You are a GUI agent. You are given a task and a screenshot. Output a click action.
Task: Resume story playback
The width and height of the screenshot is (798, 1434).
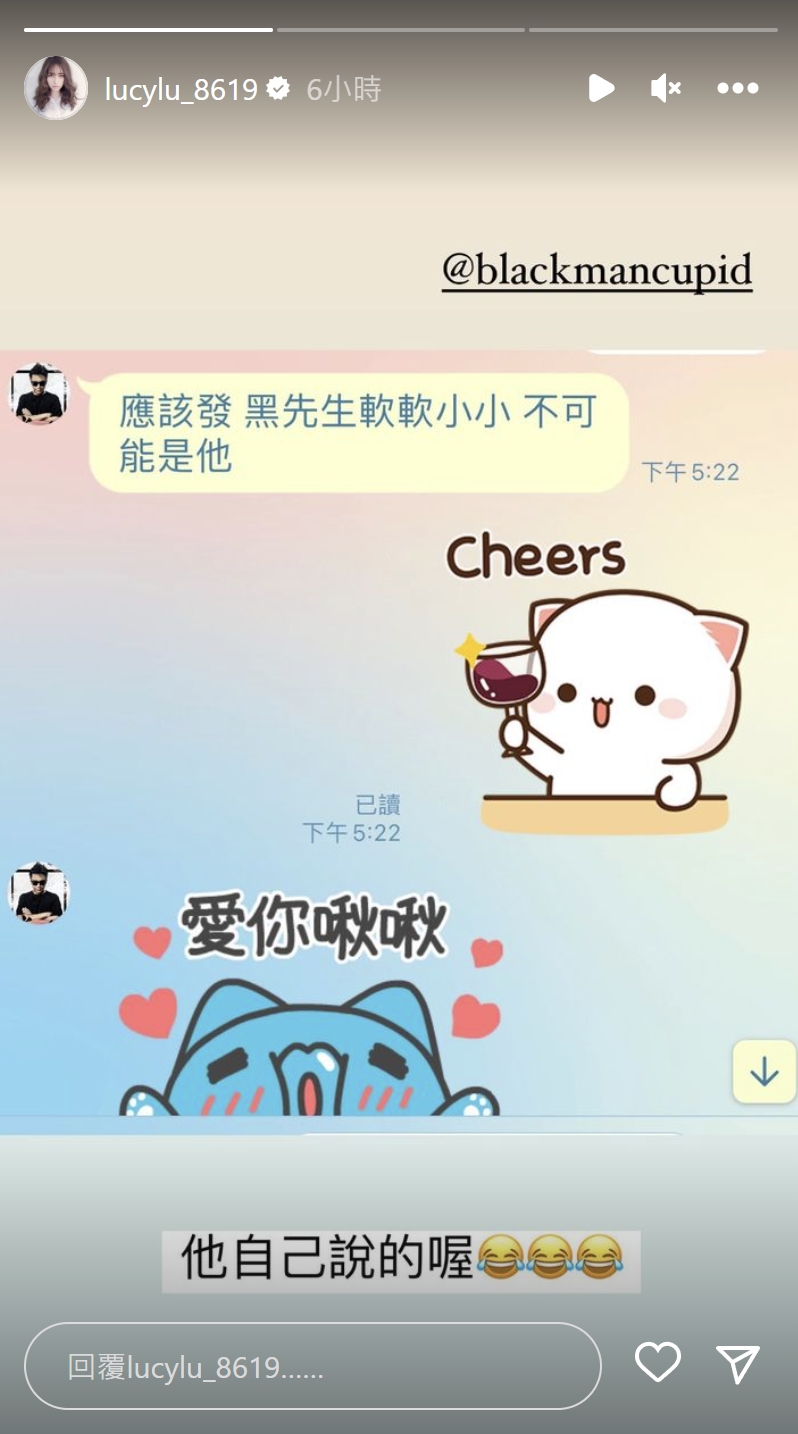tap(600, 88)
